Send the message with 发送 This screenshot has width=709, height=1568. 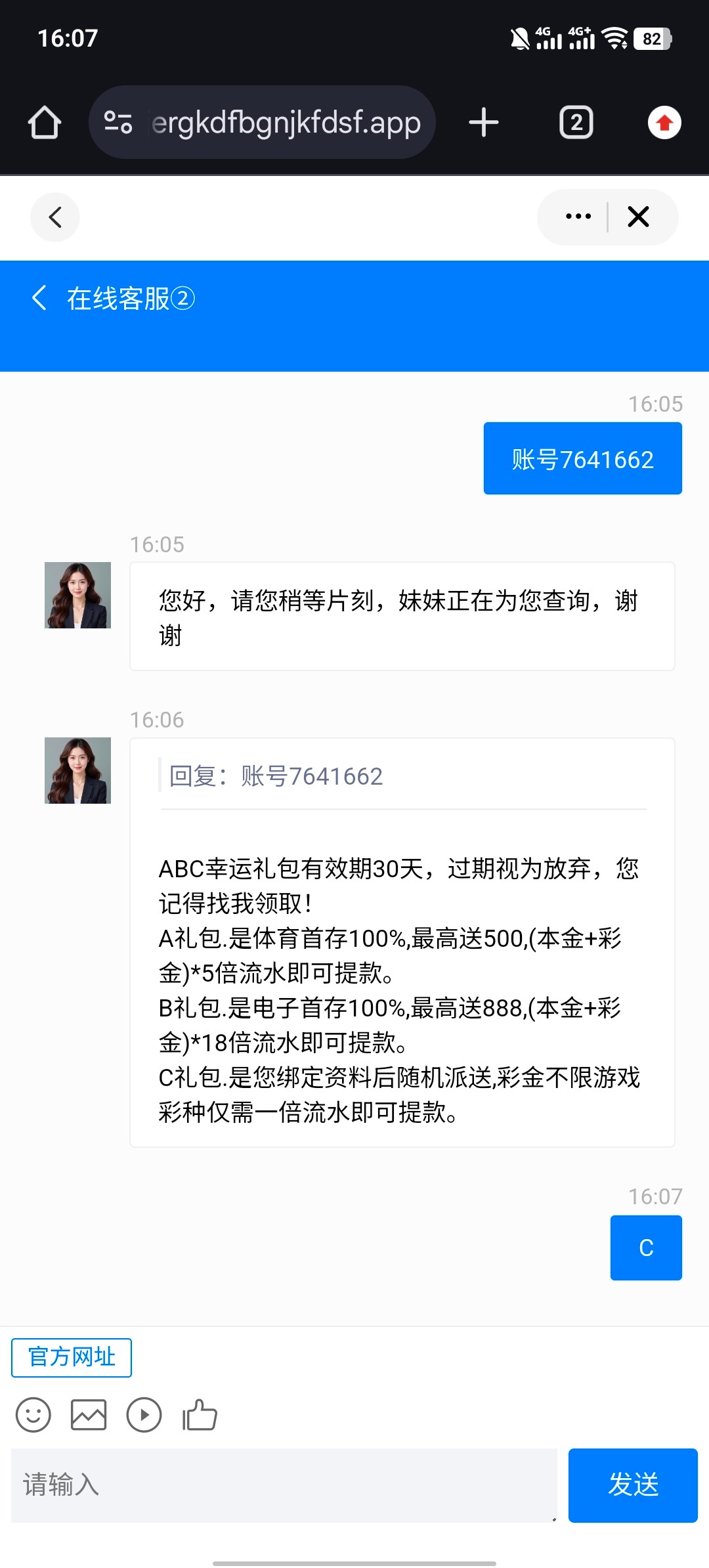633,1485
